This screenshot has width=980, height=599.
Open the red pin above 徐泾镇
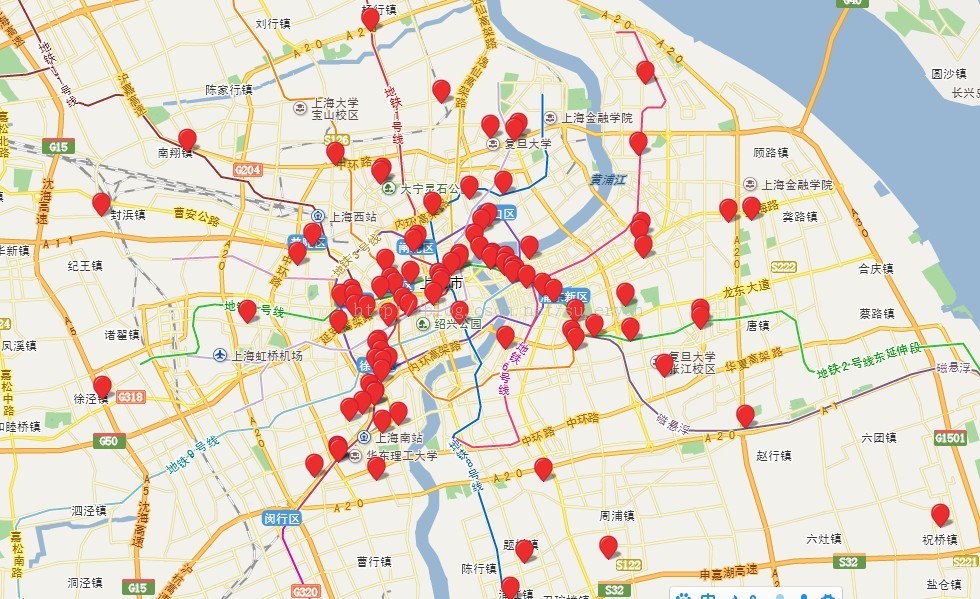[x=102, y=386]
